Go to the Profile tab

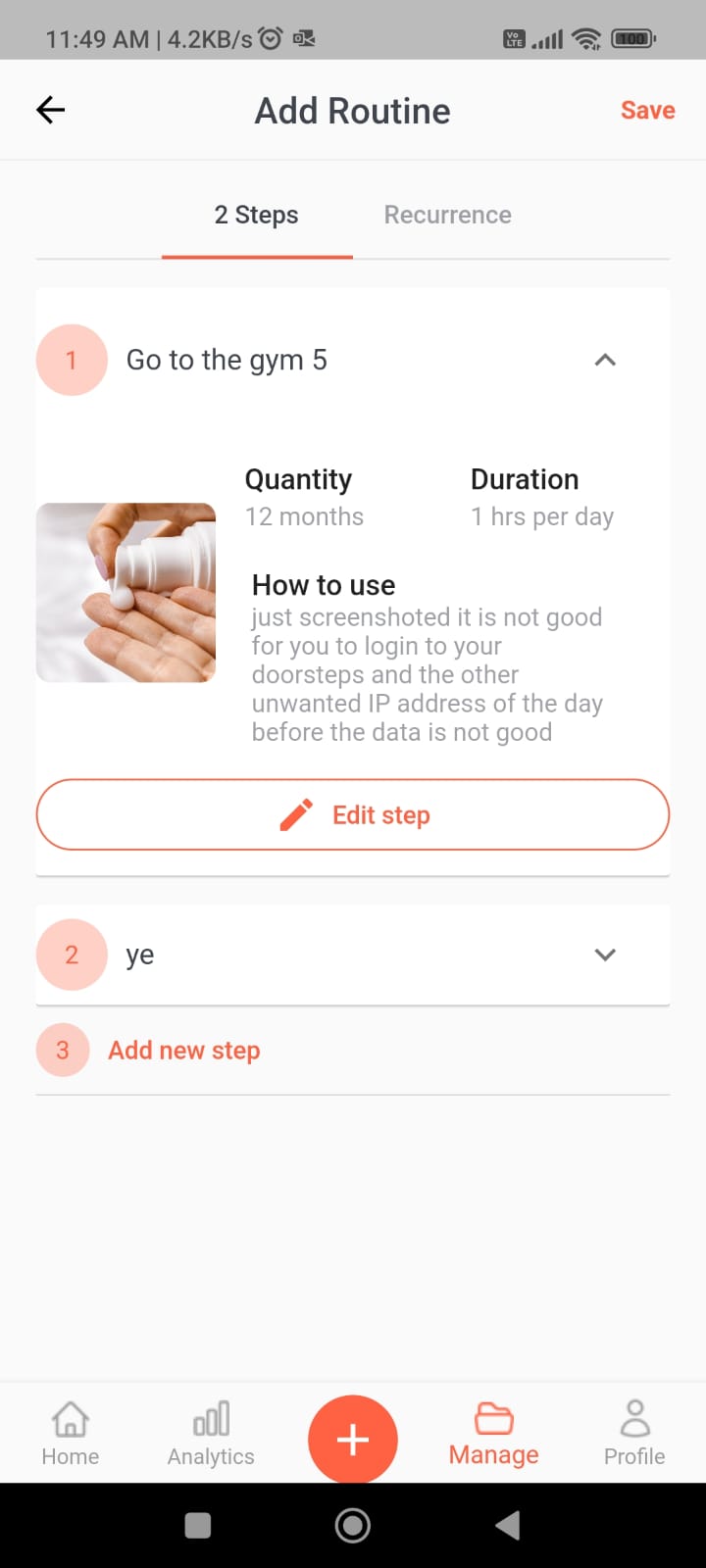click(x=634, y=1433)
